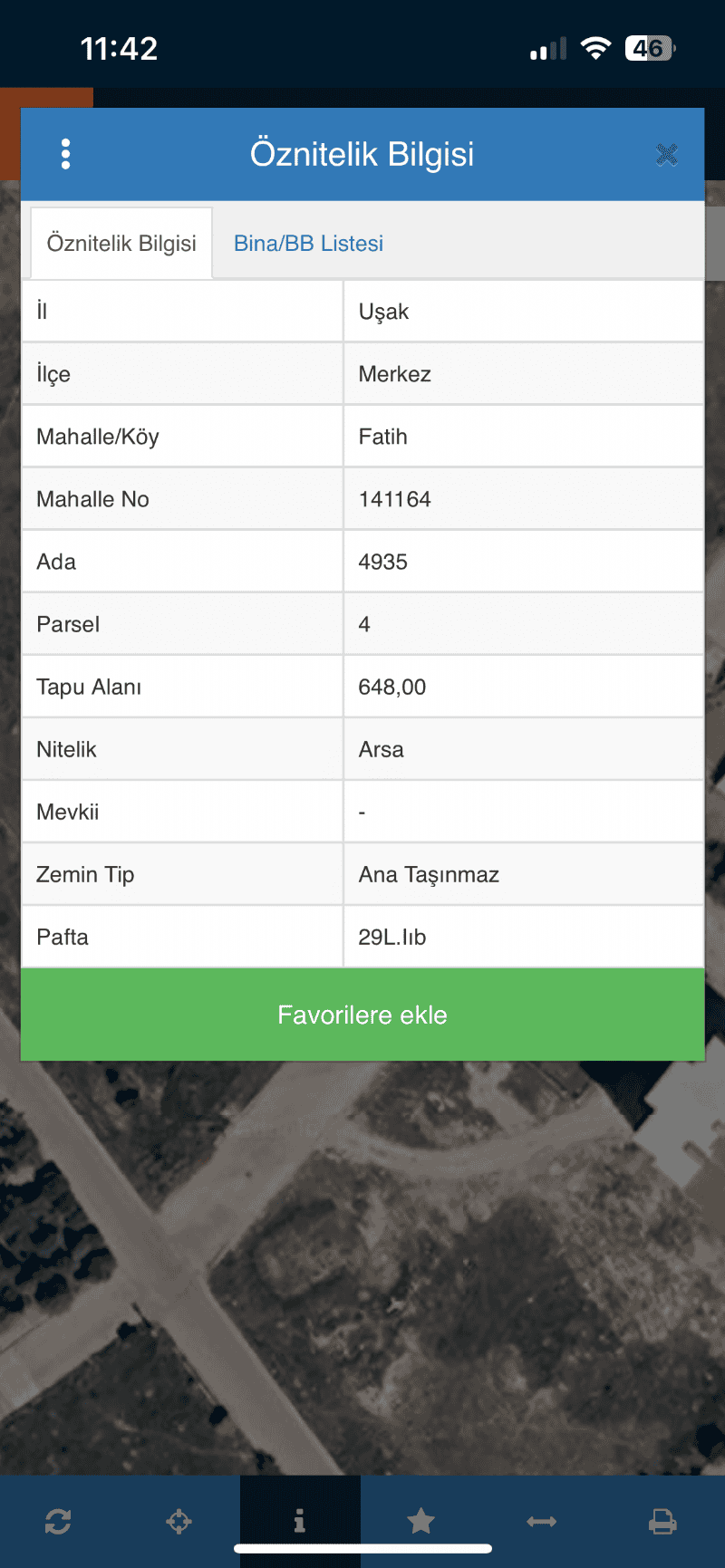
Task: Tap the Favorilere ekle button
Action: tap(362, 1015)
